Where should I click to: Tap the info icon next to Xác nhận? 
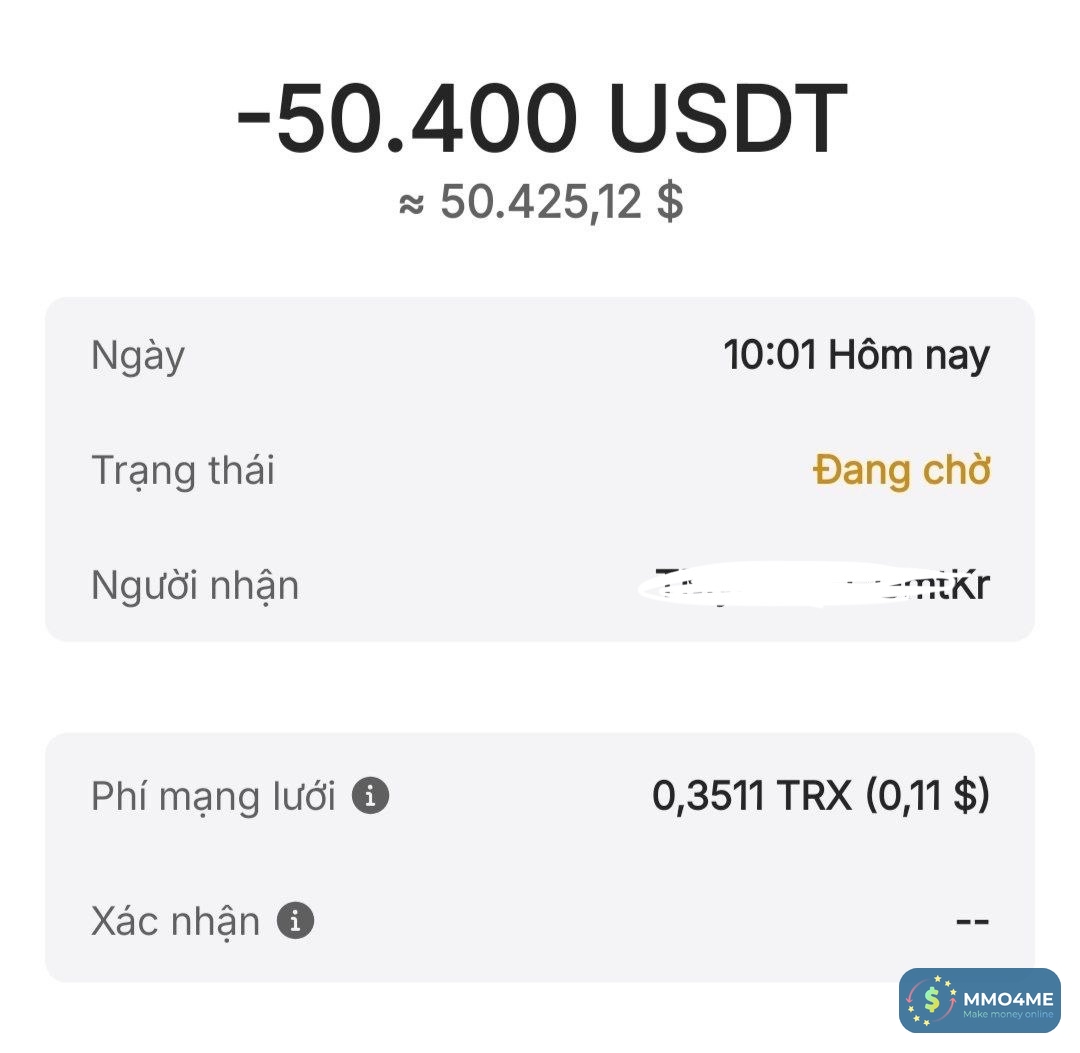pyautogui.click(x=295, y=920)
